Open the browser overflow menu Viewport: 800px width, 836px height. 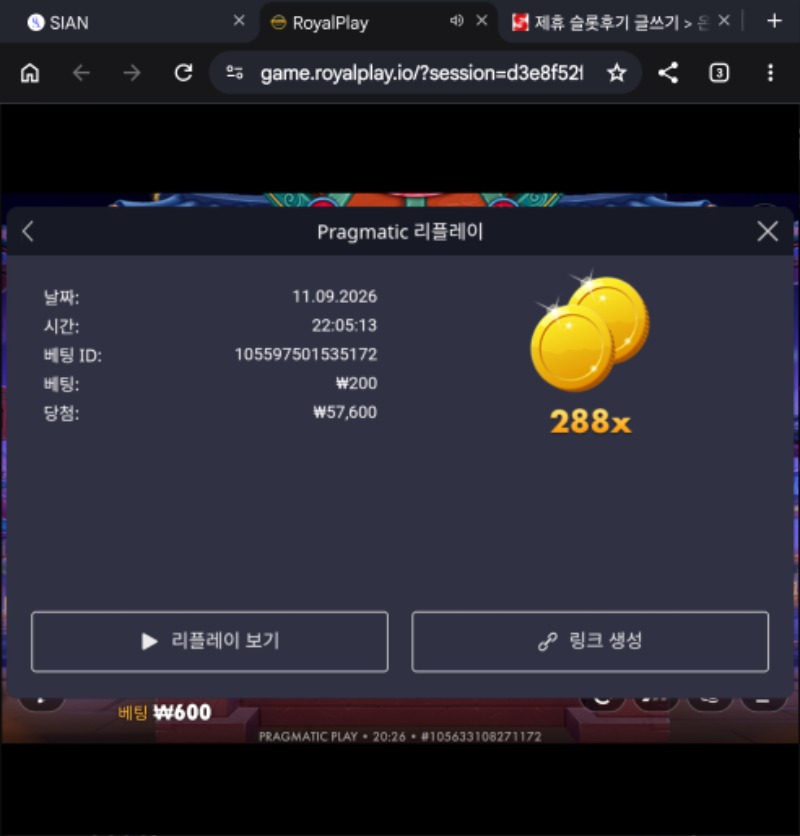point(770,73)
